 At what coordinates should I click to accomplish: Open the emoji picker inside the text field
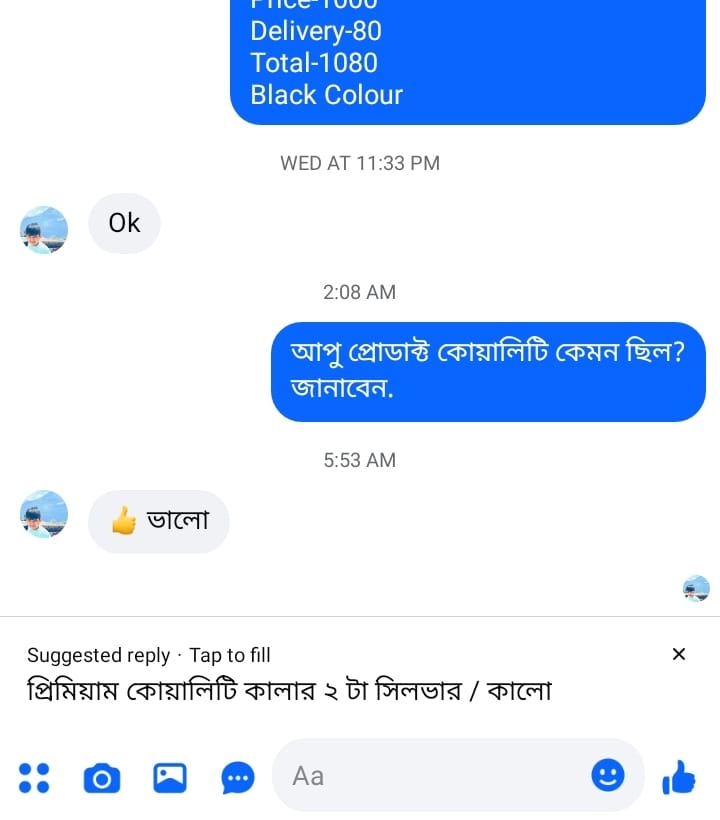[x=608, y=776]
